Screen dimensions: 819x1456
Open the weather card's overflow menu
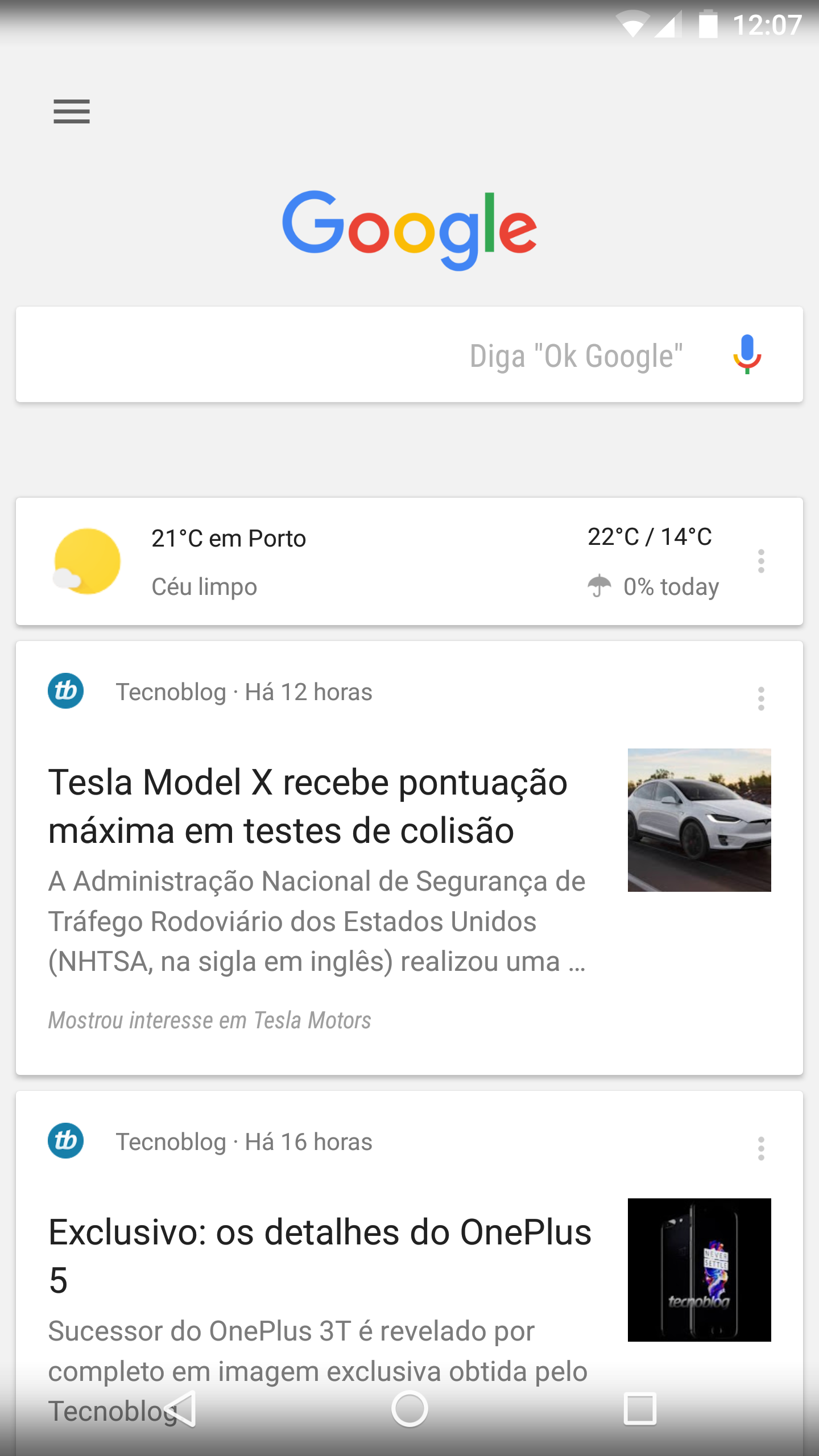[761, 561]
